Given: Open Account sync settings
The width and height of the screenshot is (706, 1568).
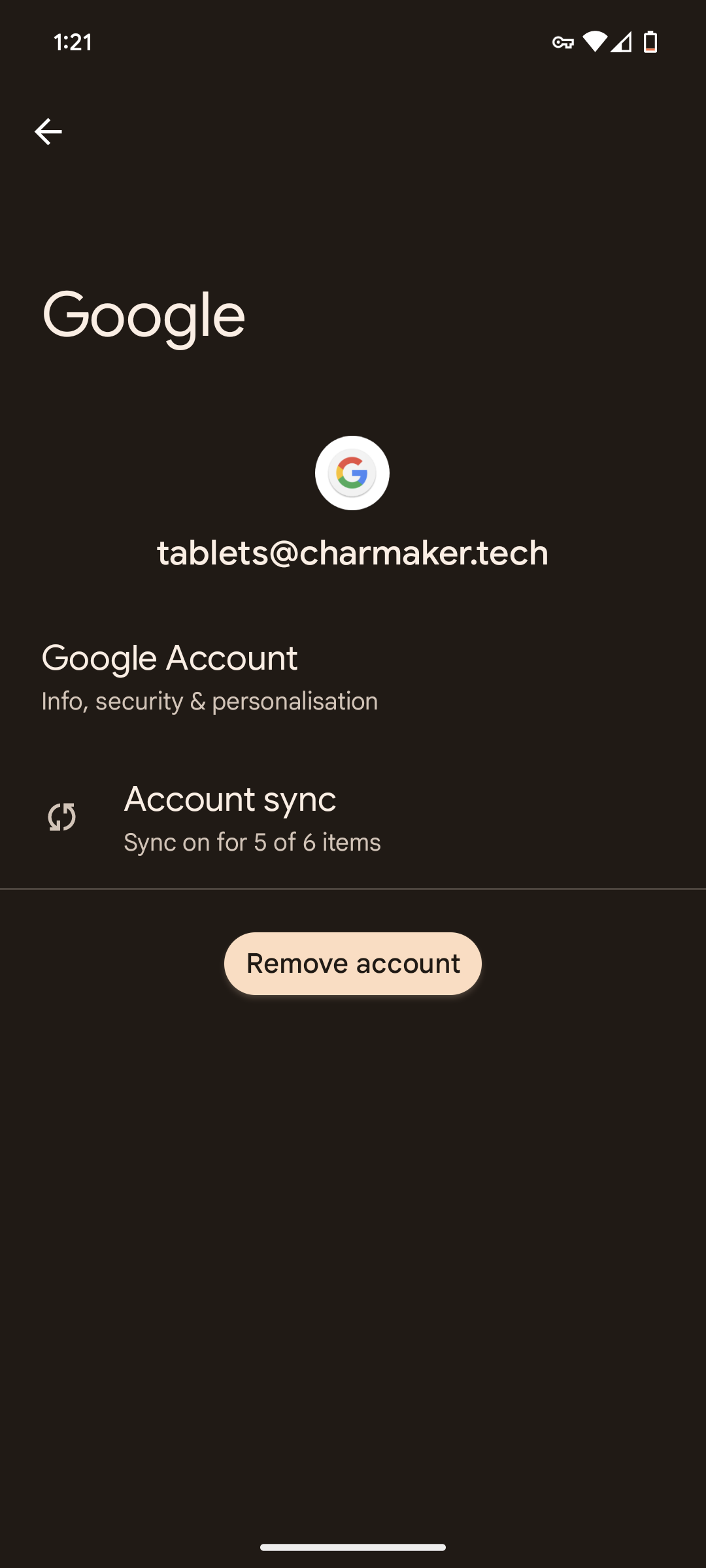Looking at the screenshot, I should tap(252, 818).
